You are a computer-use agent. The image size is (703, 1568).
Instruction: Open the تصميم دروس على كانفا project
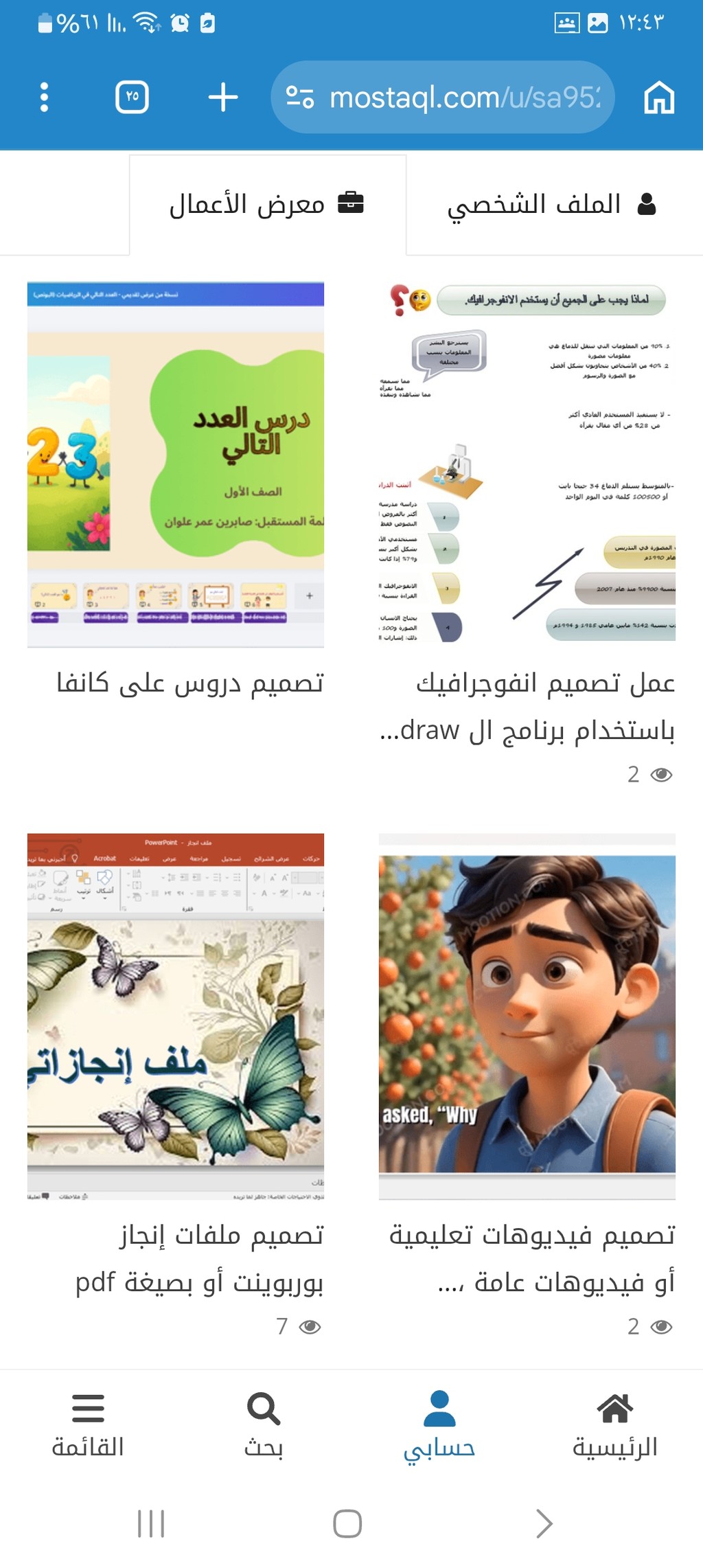176,464
